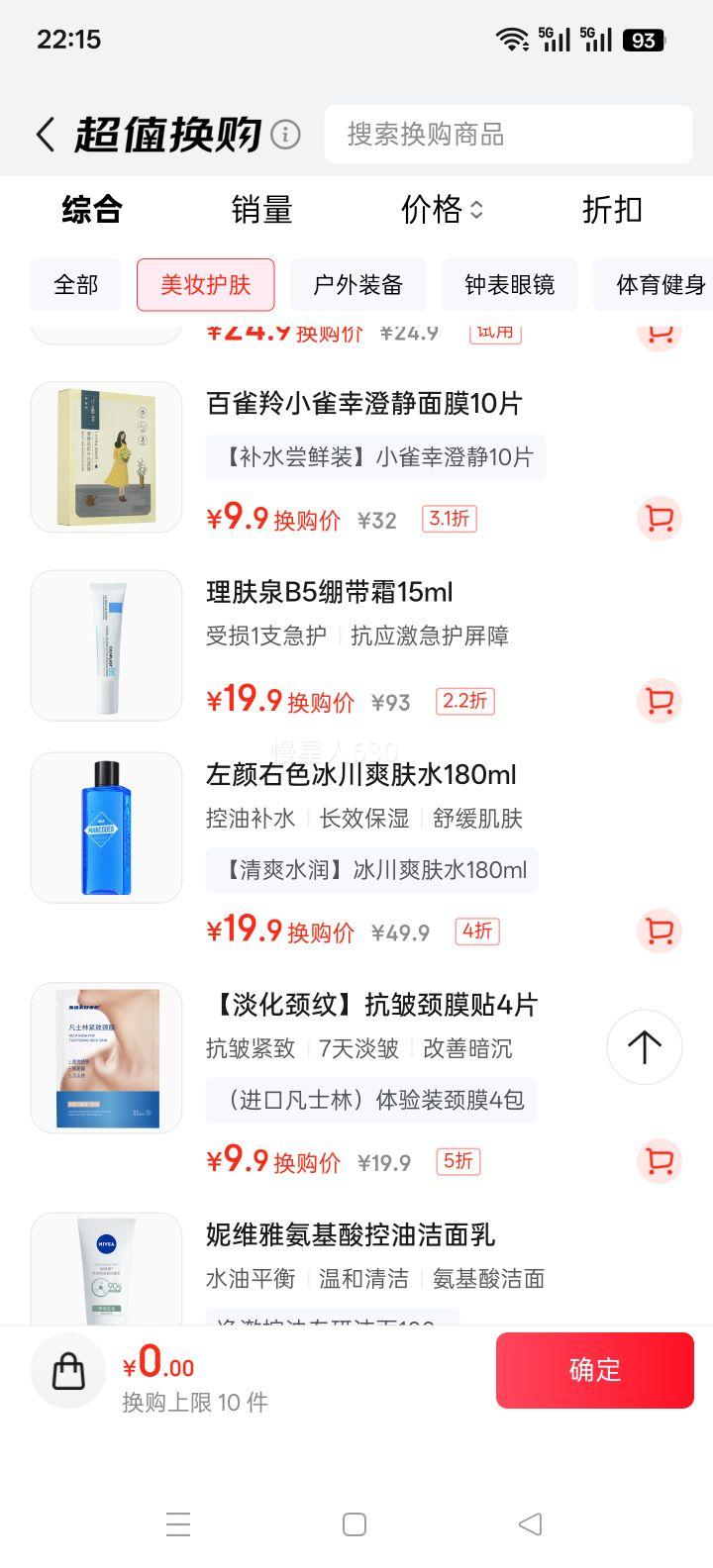Open the shopping bag at bottom
713x1568 pixels.
68,1371
